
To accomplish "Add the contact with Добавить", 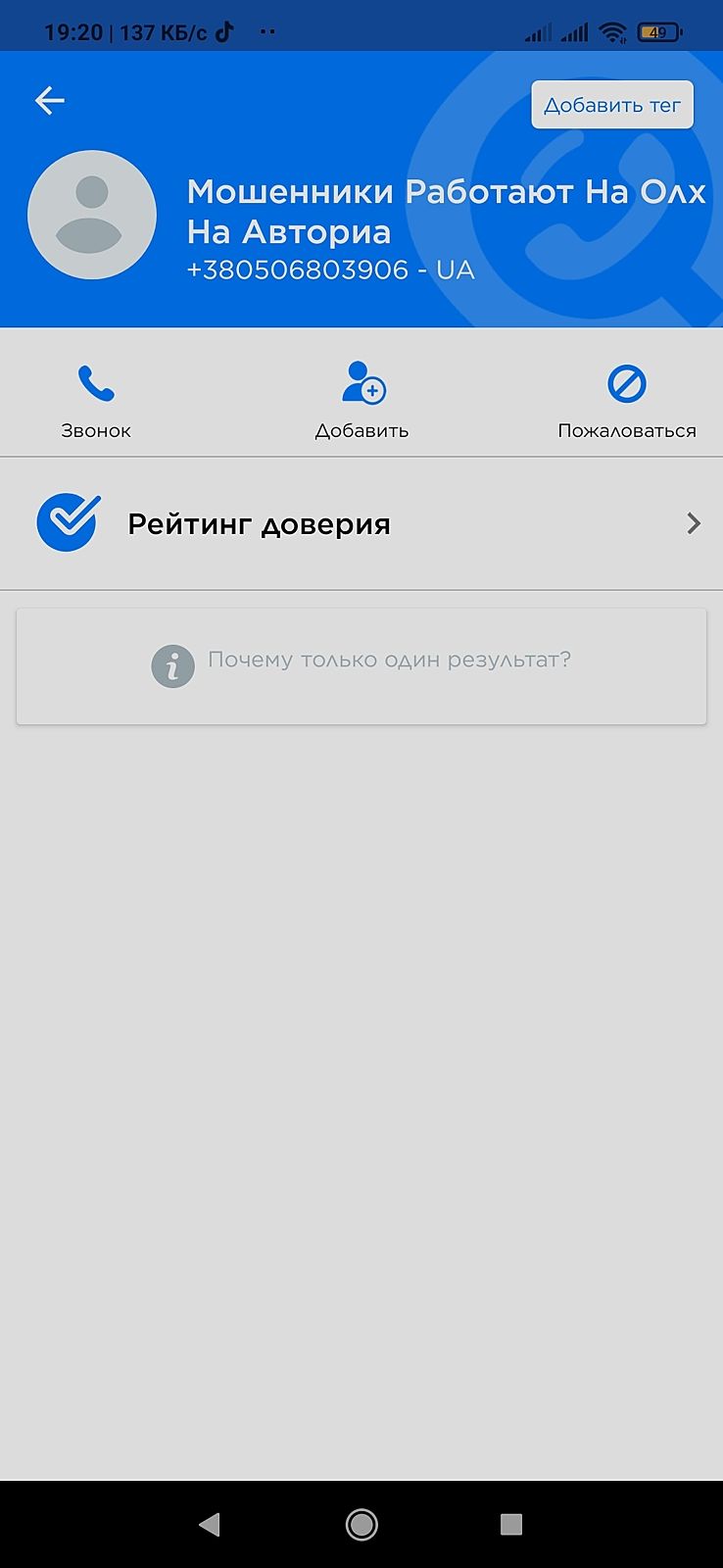I will click(x=361, y=400).
